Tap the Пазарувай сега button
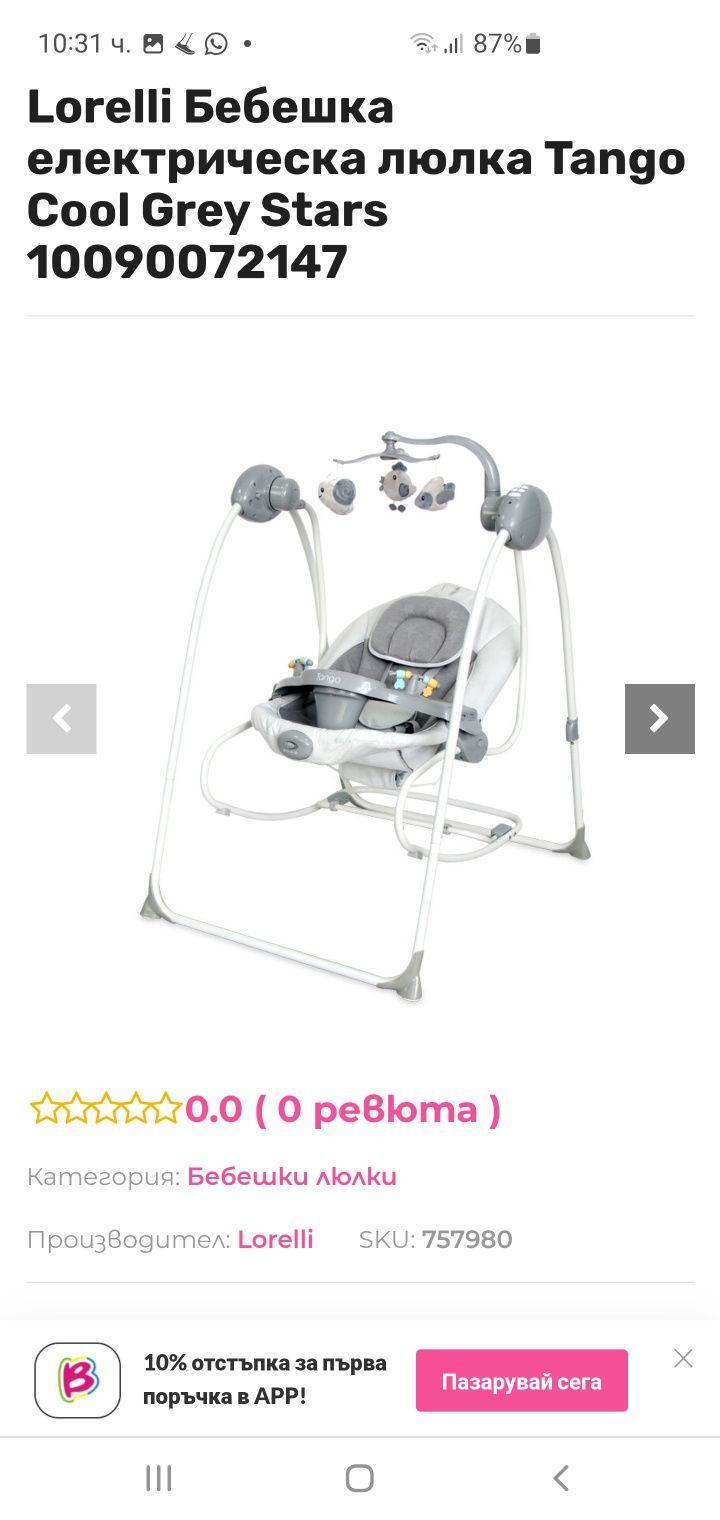Image resolution: width=720 pixels, height=1520 pixels. point(521,1381)
